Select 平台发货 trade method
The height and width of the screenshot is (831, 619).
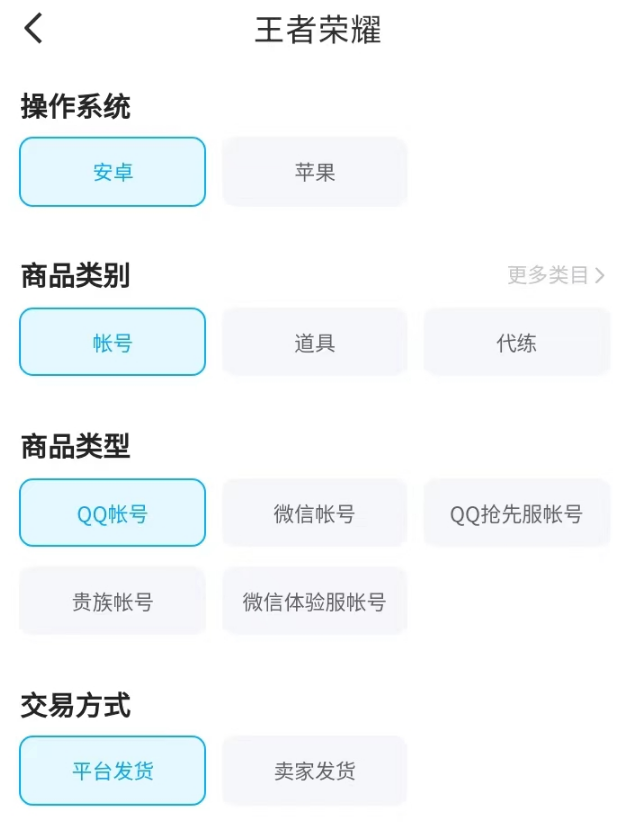tap(113, 771)
